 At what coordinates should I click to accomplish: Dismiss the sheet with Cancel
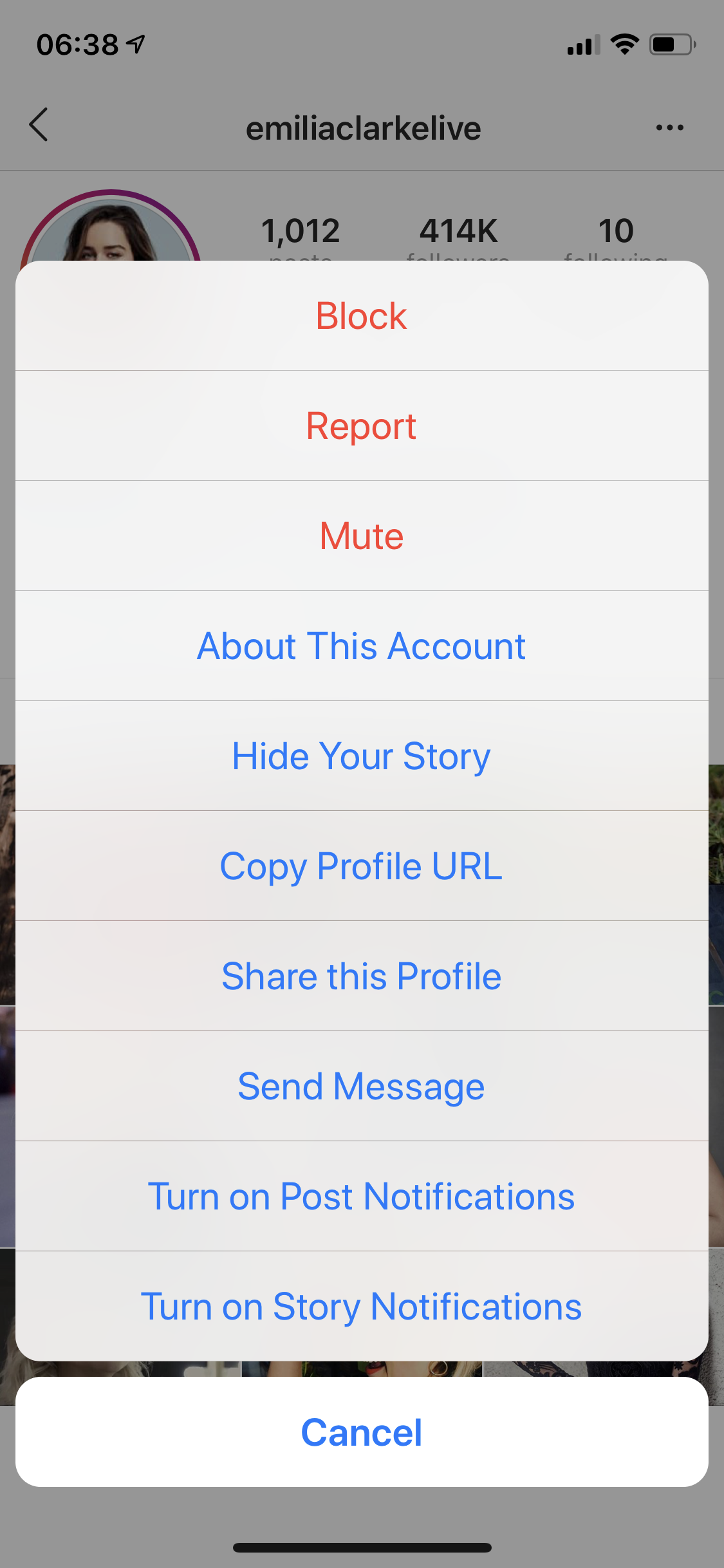362,1432
